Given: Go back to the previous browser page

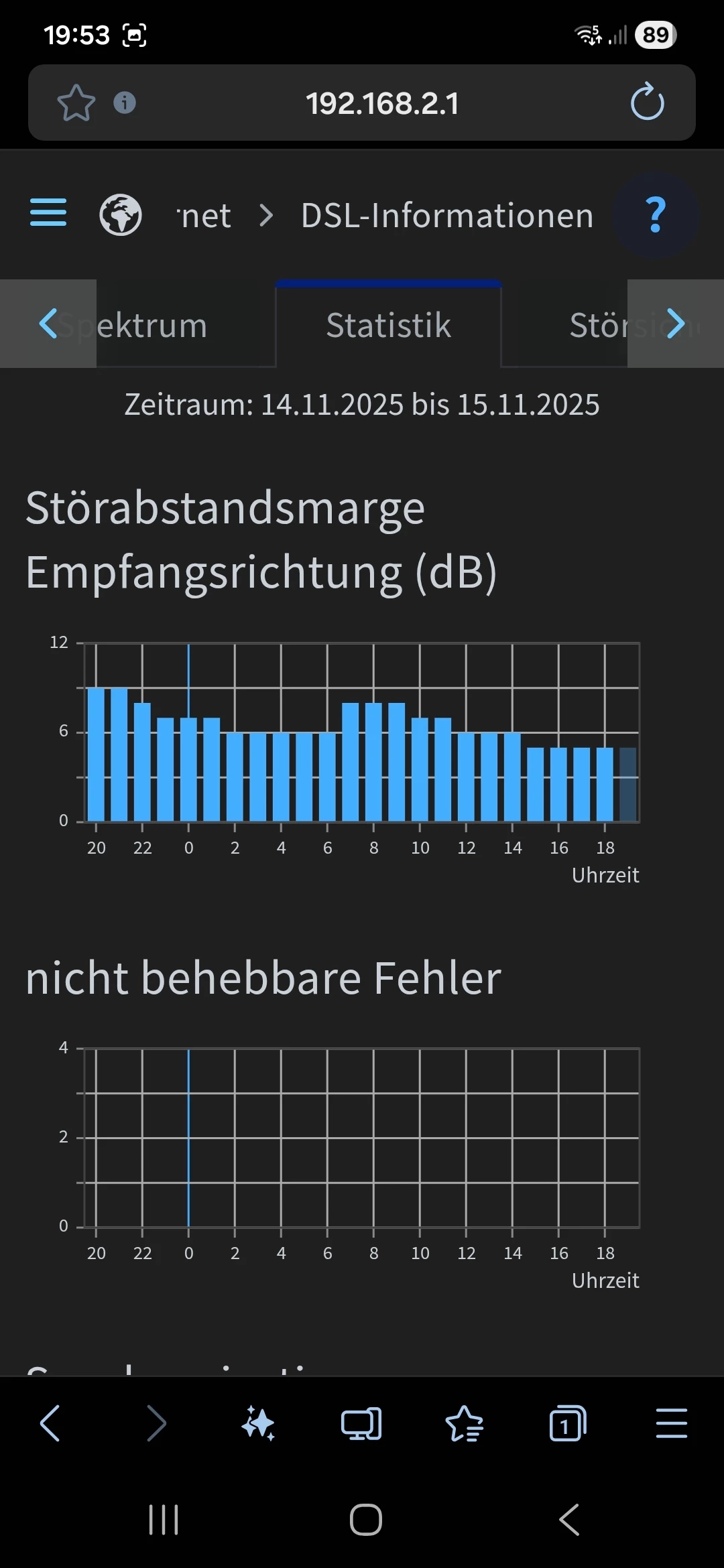Looking at the screenshot, I should pyautogui.click(x=50, y=1423).
